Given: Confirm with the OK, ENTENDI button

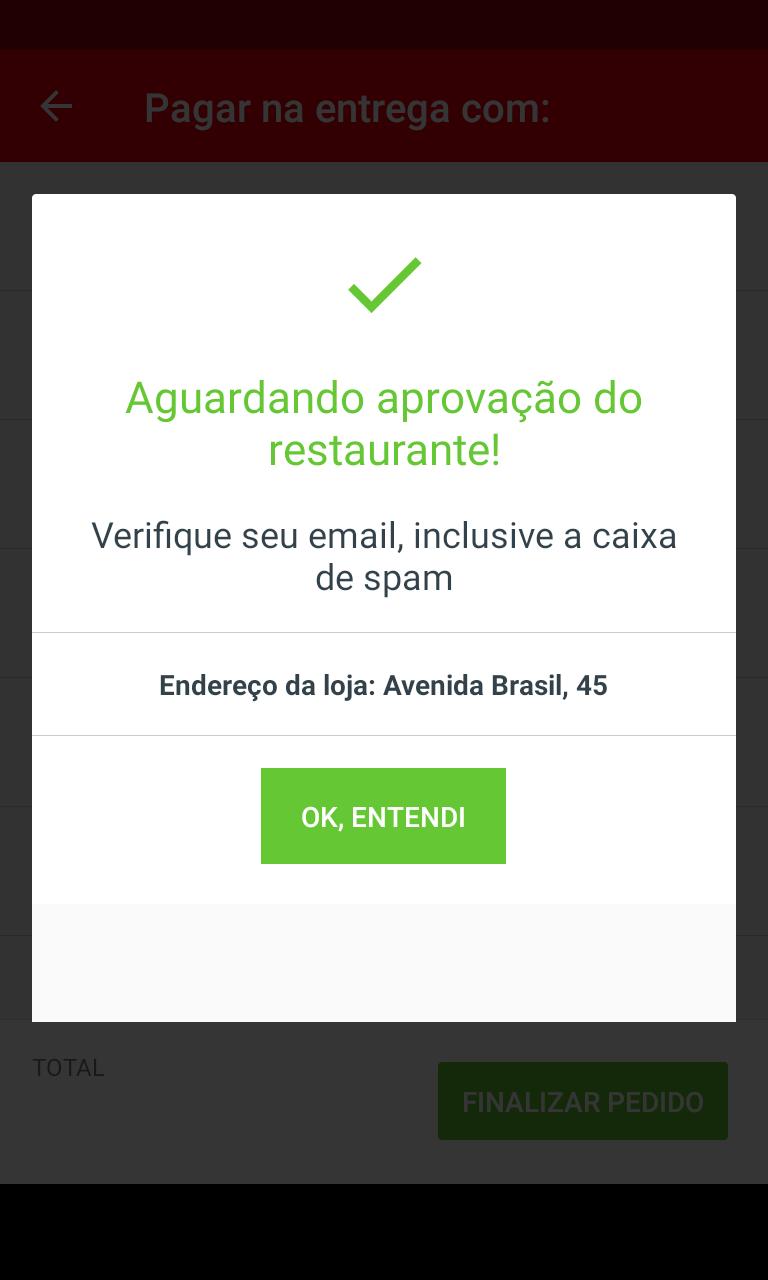Looking at the screenshot, I should coord(383,816).
